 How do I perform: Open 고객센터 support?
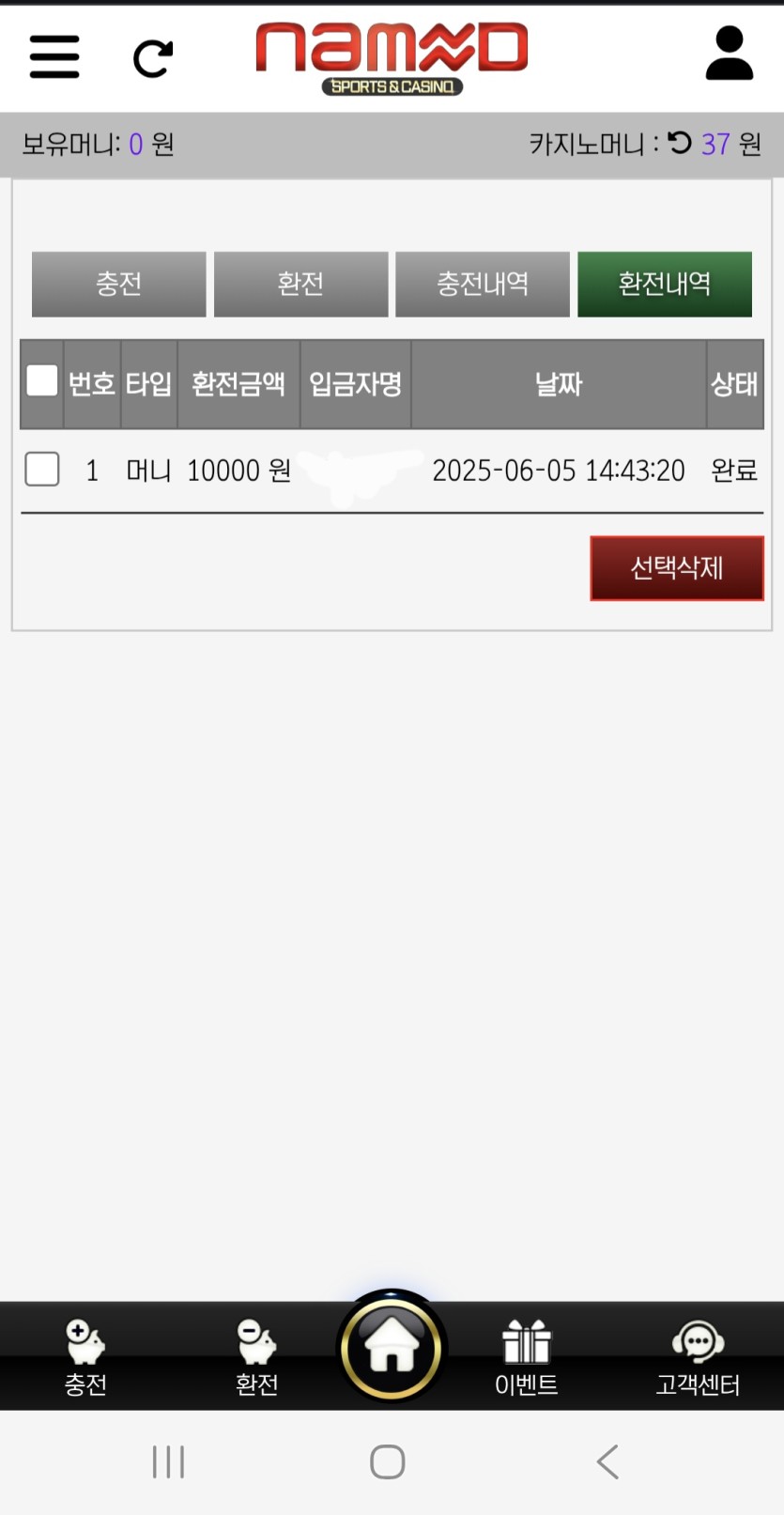pyautogui.click(x=698, y=1356)
